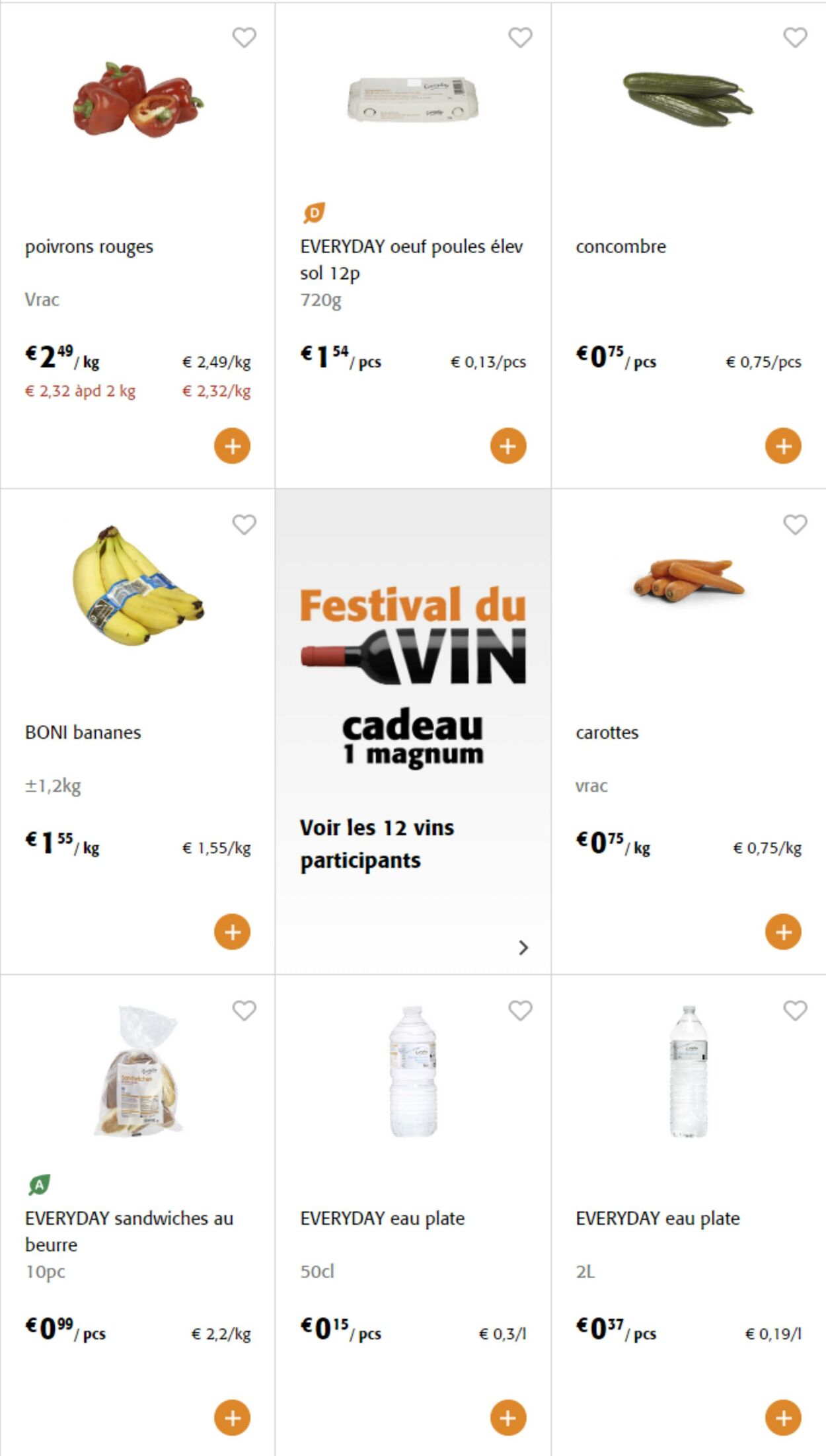Add carottes to basket via plus icon
The width and height of the screenshot is (826, 1456).
click(782, 932)
